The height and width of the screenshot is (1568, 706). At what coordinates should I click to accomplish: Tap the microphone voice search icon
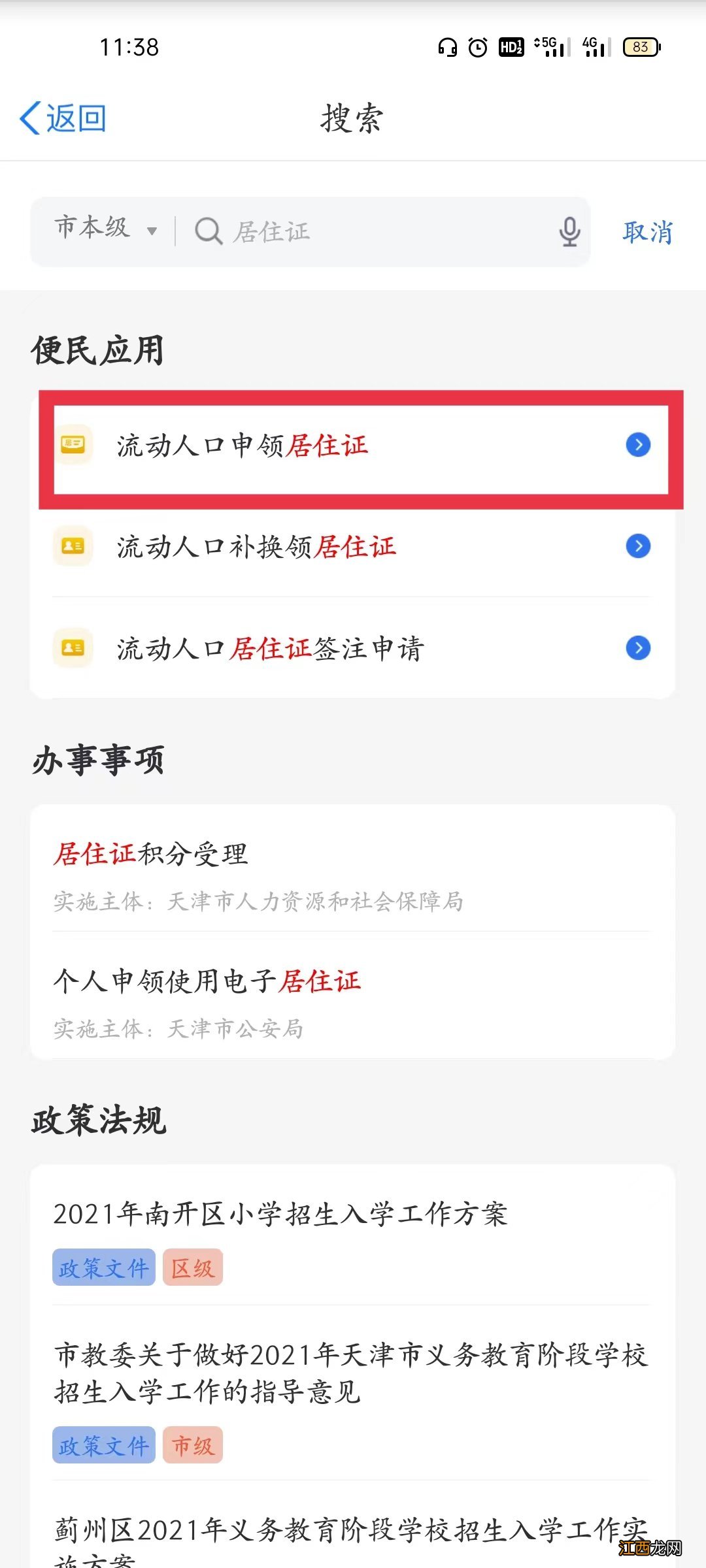[x=568, y=233]
